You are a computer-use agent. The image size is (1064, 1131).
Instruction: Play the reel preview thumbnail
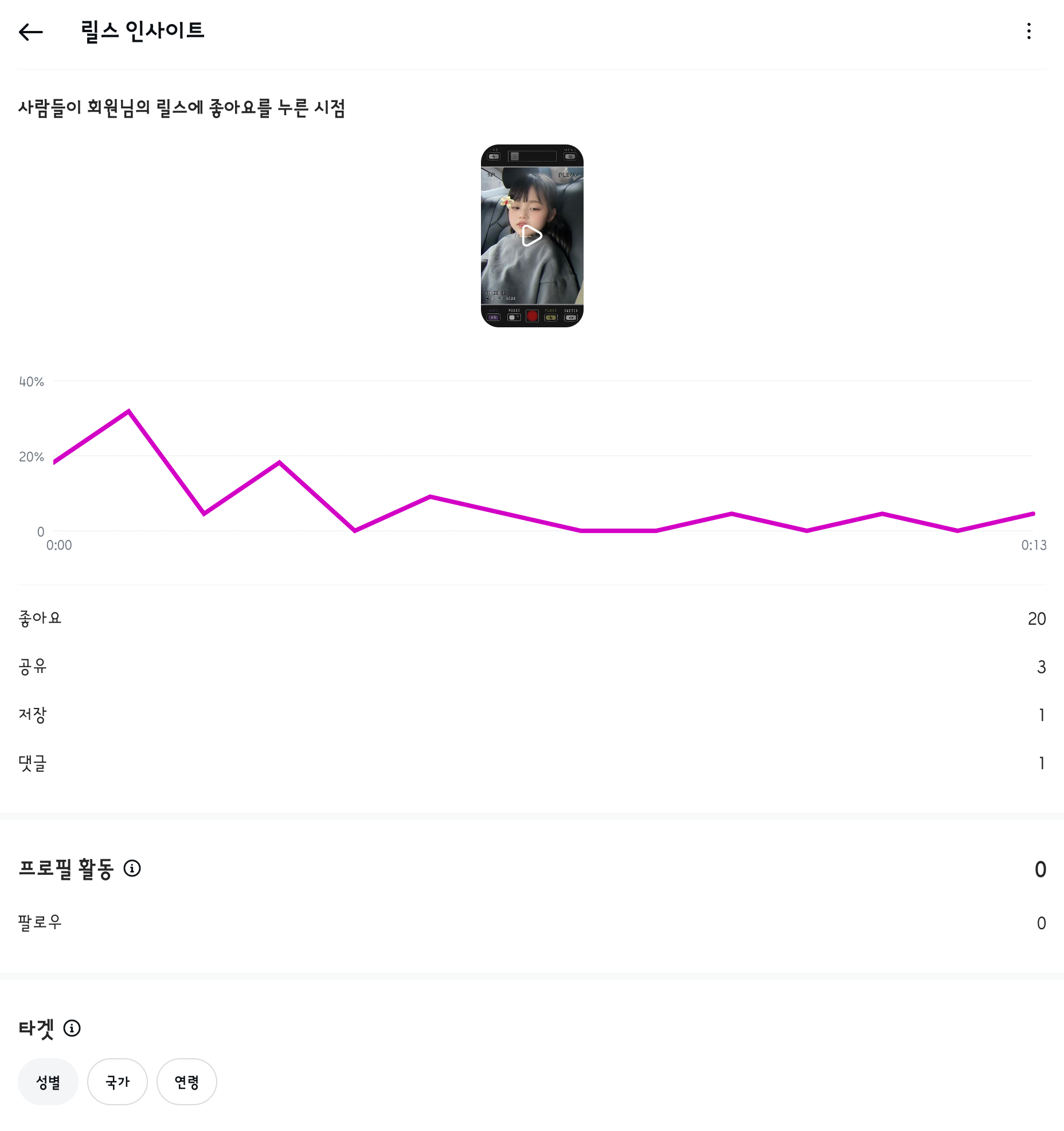point(532,236)
